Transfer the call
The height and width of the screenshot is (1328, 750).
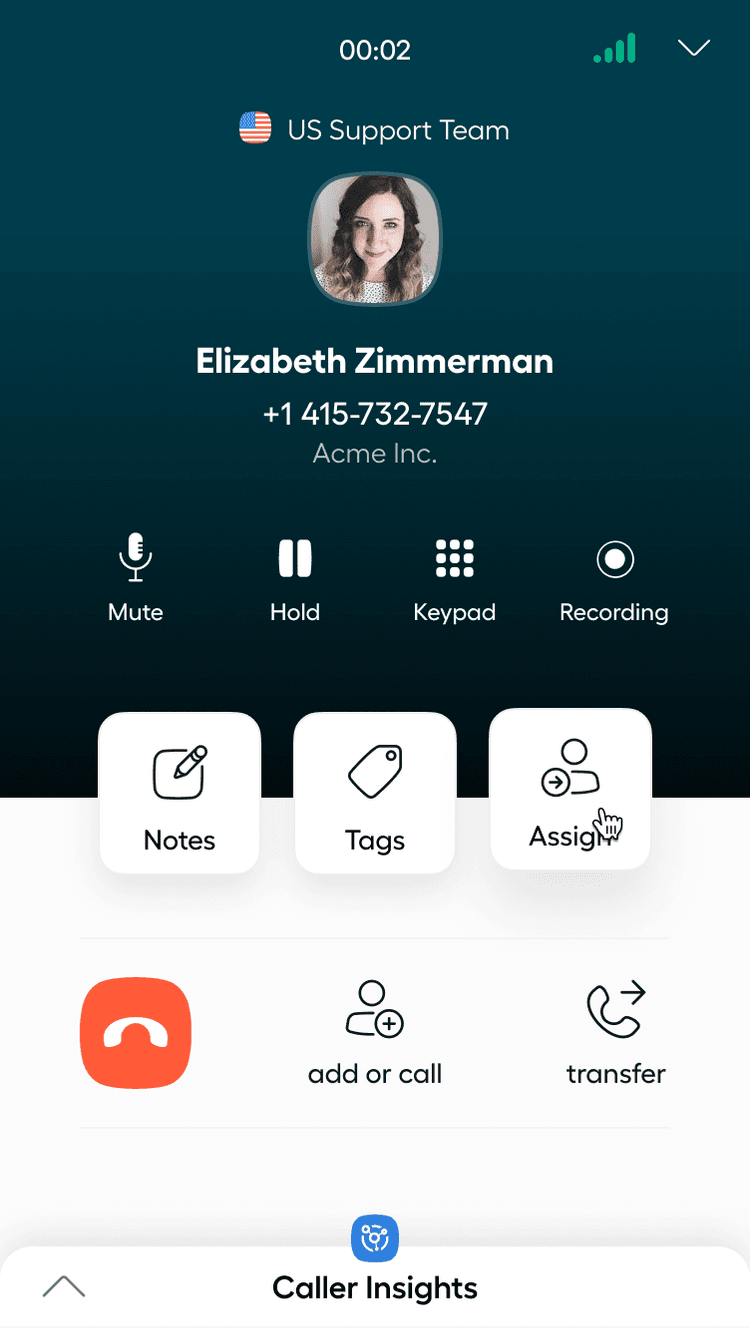(615, 1033)
